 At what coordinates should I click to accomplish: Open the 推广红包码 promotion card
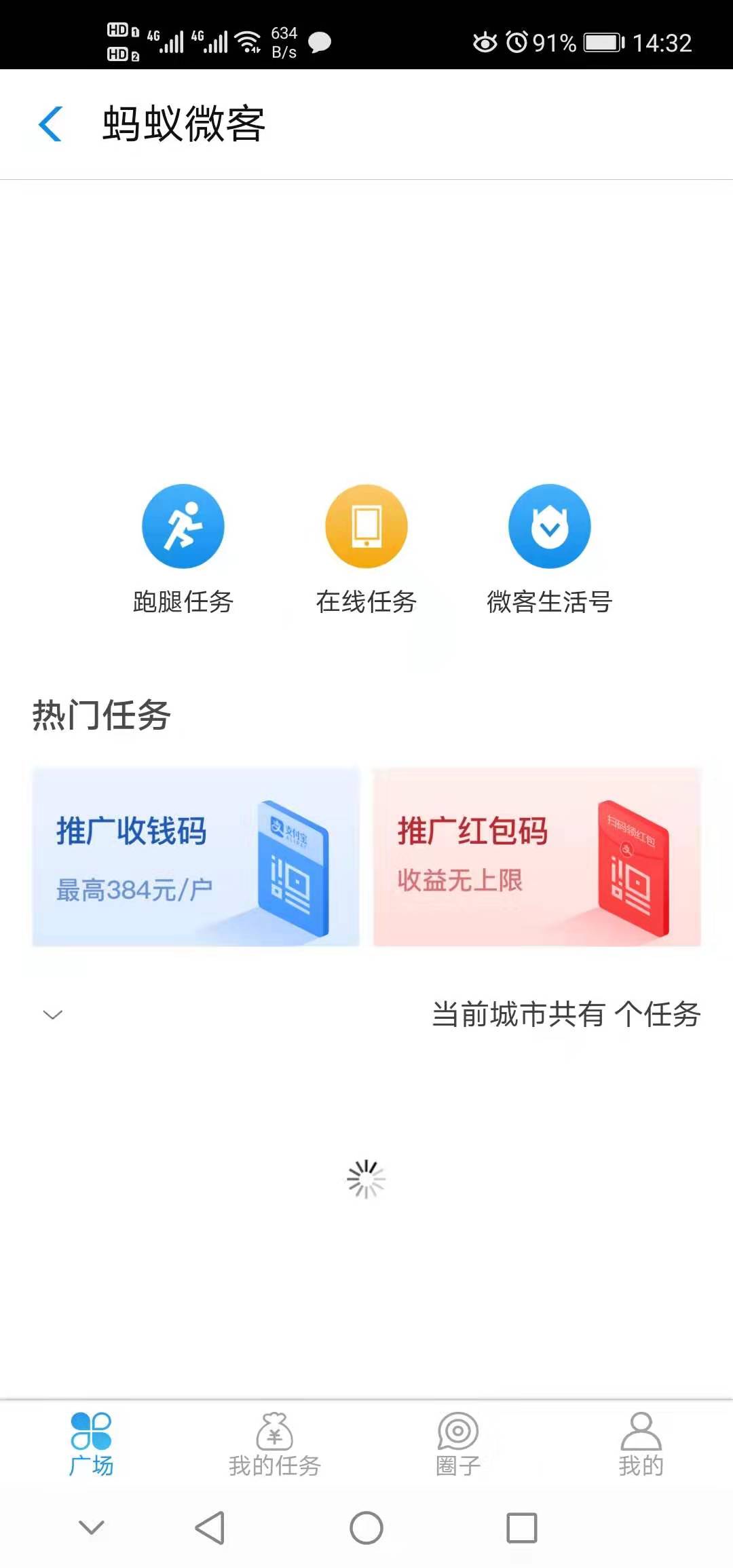coord(537,859)
